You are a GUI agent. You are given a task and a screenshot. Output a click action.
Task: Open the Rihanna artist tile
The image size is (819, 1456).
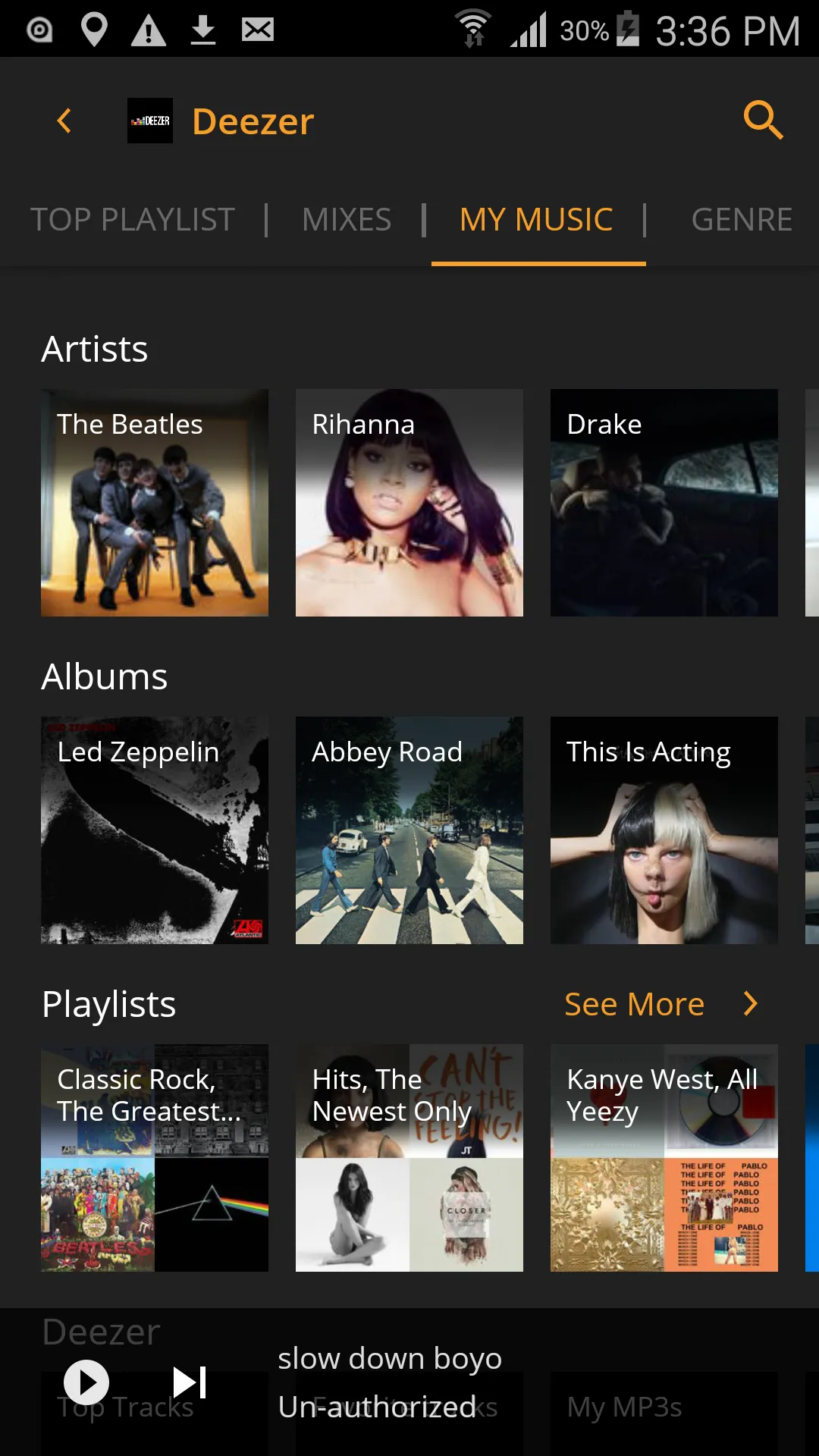pos(409,503)
